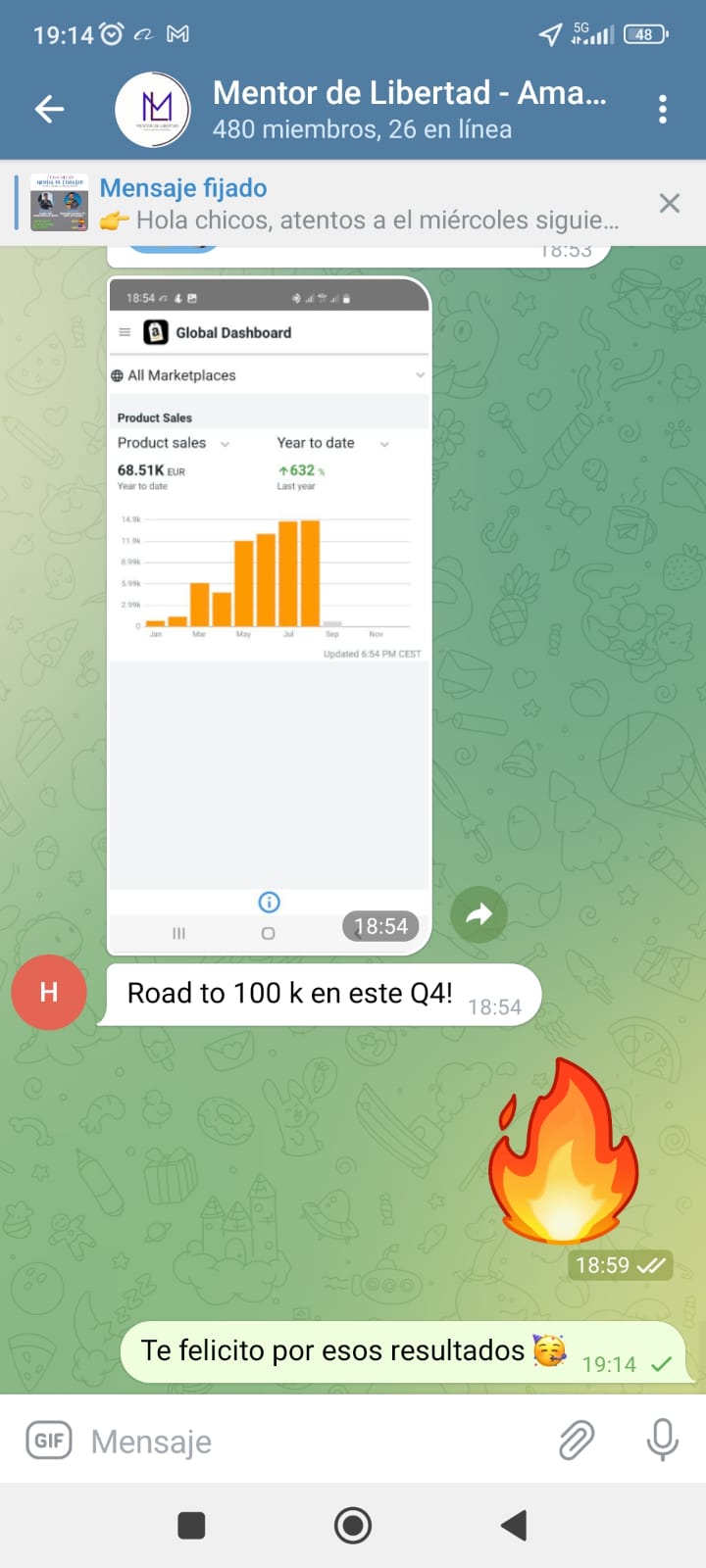This screenshot has height=1568, width=706.
Task: Tap the microphone voice message button
Action: click(x=663, y=1440)
